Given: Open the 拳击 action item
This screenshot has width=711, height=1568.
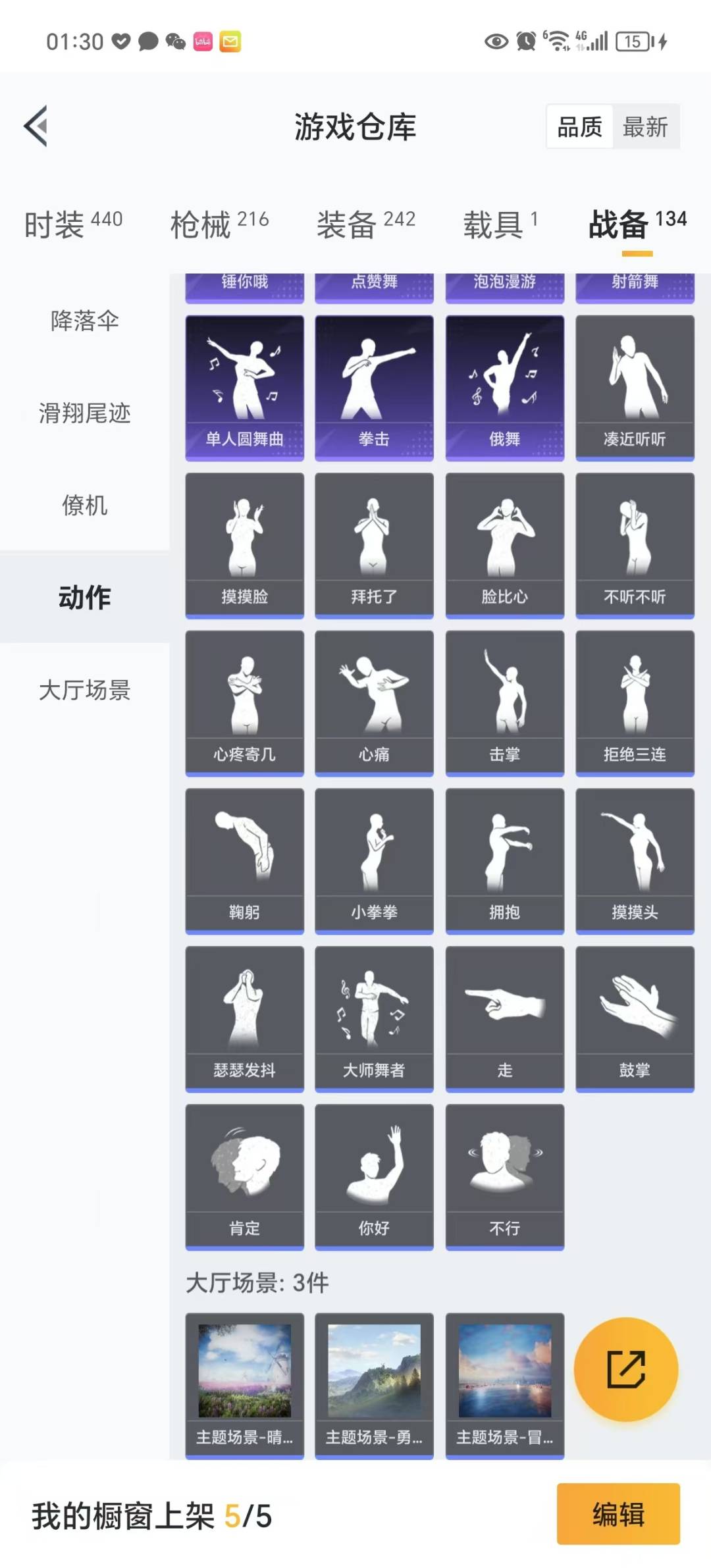Looking at the screenshot, I should tap(374, 387).
